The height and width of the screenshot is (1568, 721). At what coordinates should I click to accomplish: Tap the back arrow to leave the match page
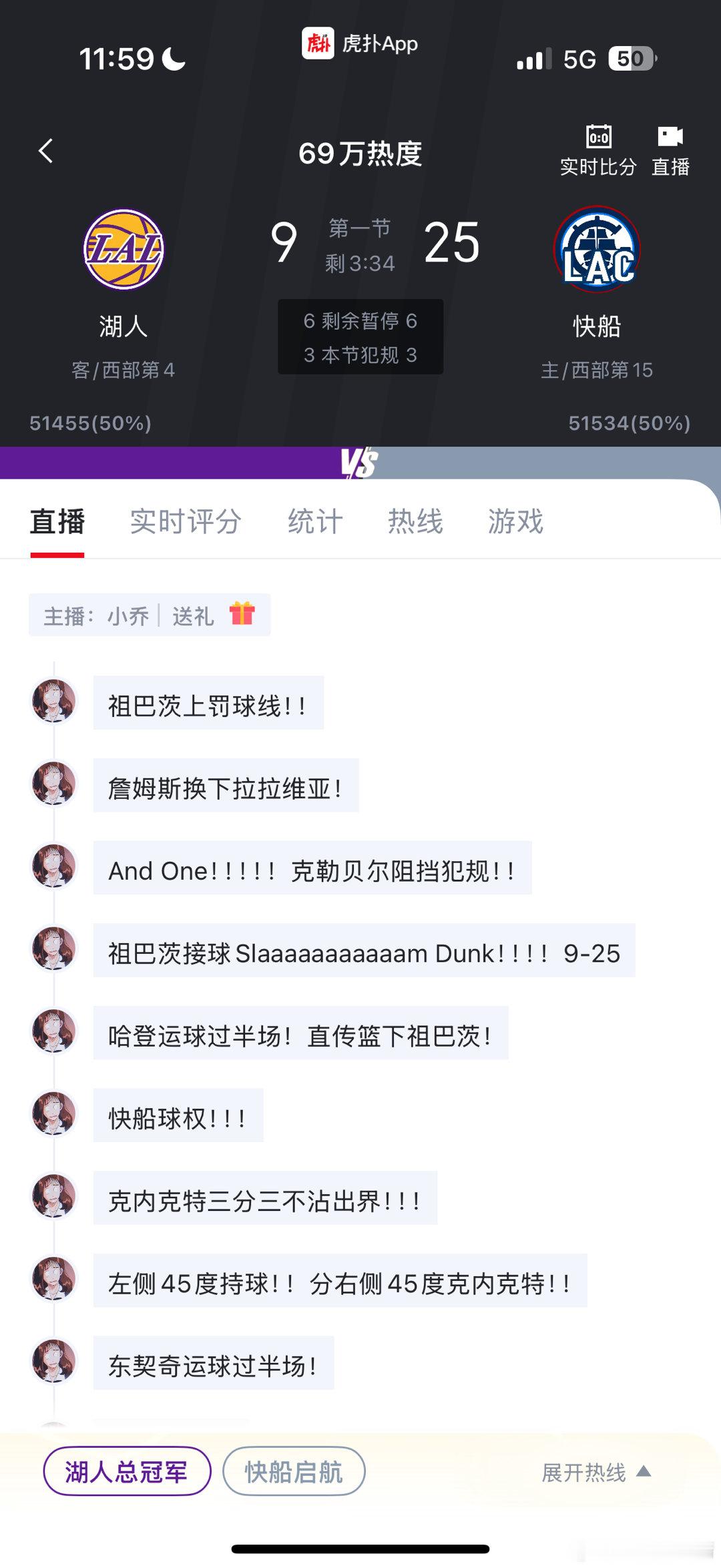click(x=45, y=151)
